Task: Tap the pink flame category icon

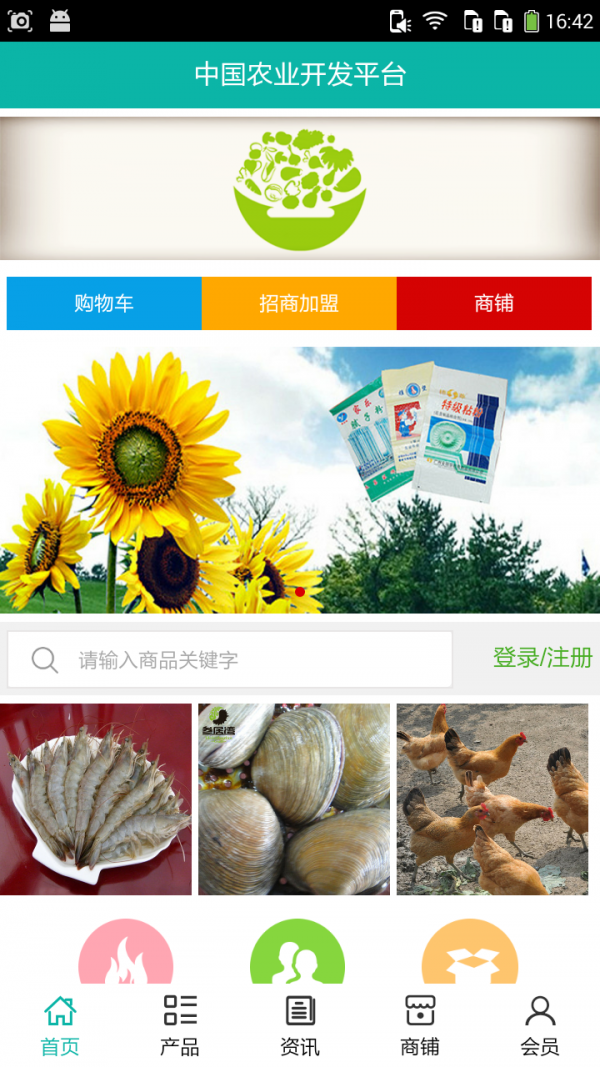Action: click(126, 955)
